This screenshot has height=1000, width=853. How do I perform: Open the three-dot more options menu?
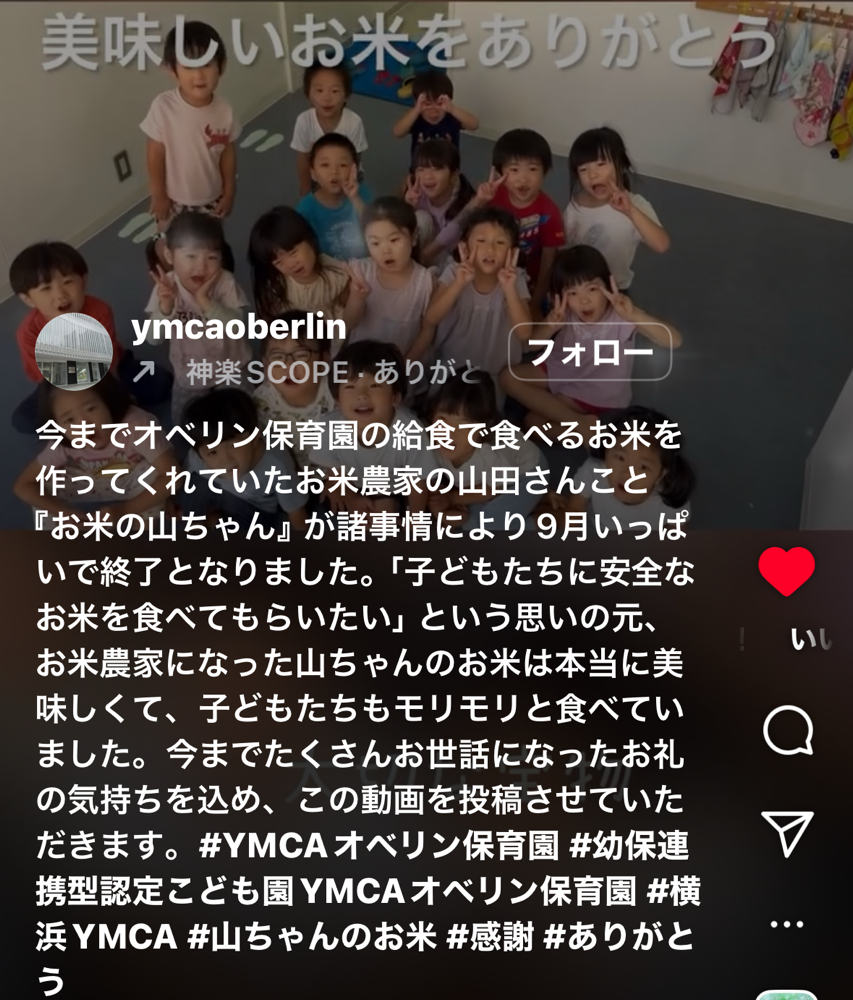coord(787,925)
